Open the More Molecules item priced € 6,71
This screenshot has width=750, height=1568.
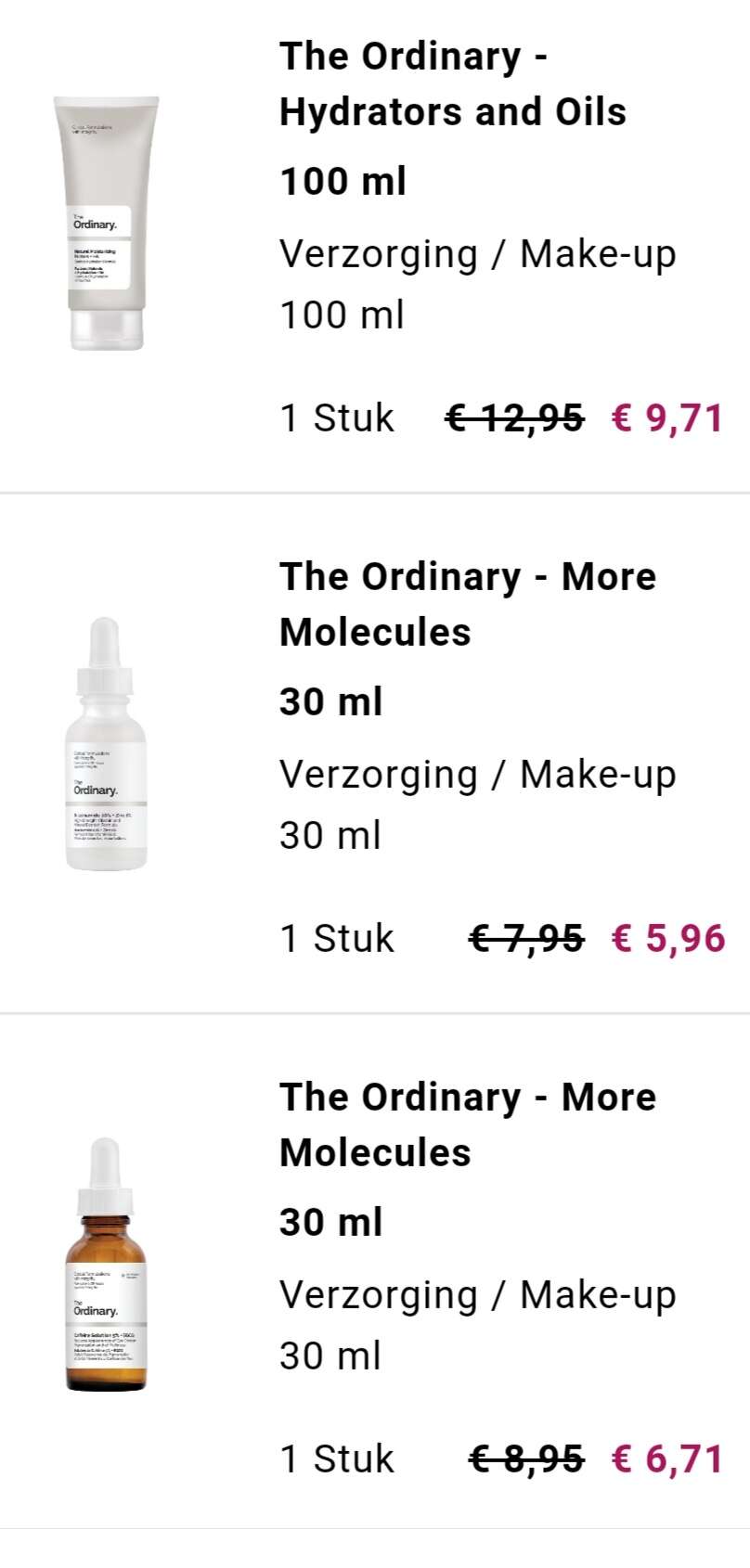pyautogui.click(x=467, y=1125)
